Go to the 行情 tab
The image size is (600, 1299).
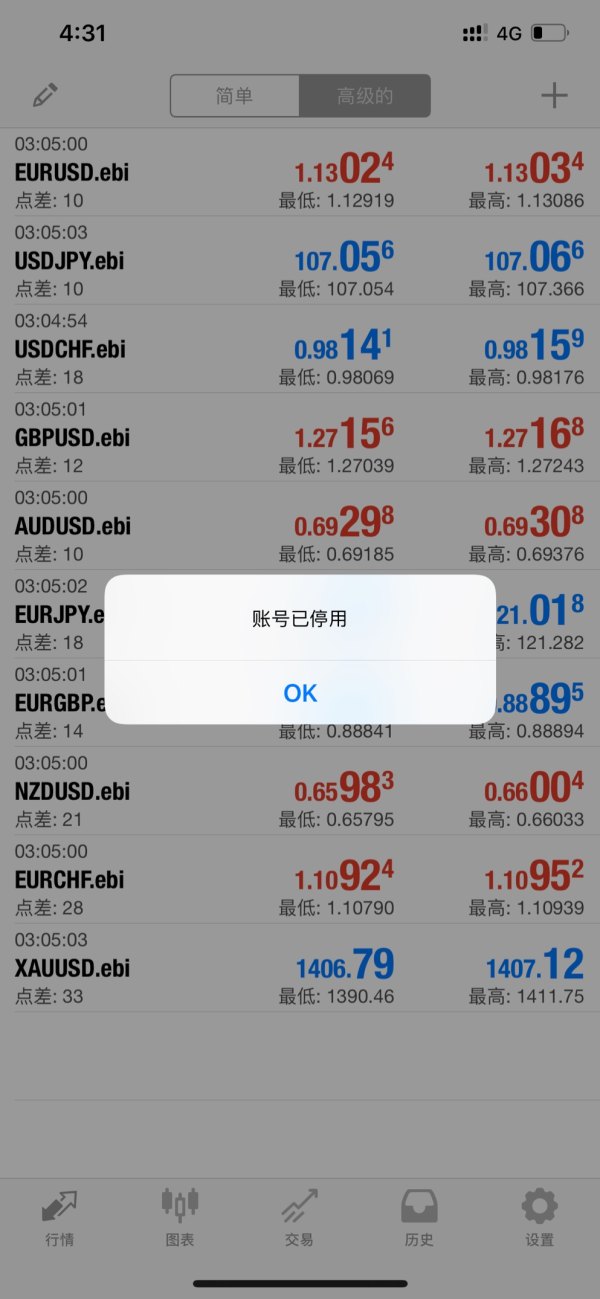click(x=60, y=1218)
